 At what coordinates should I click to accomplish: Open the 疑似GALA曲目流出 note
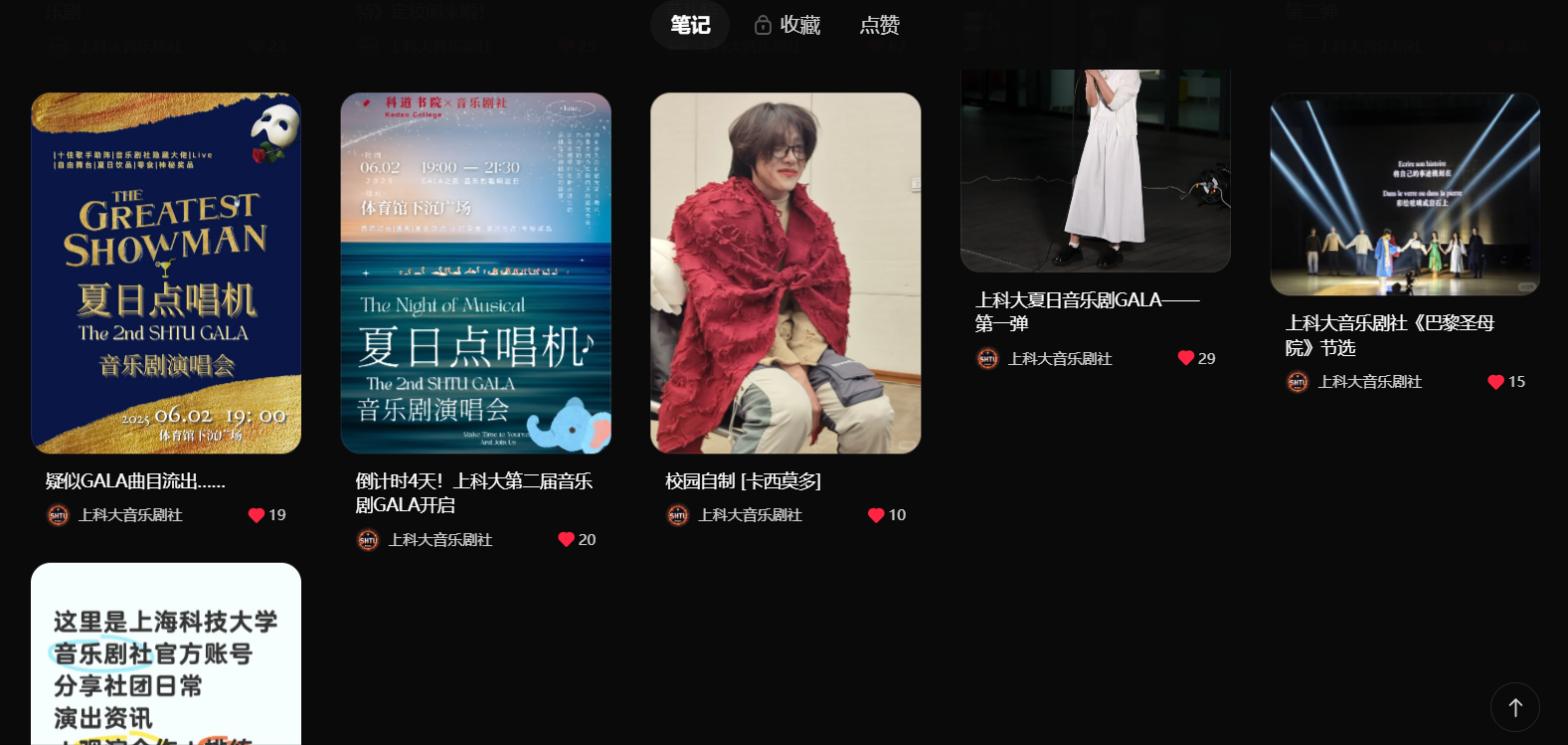(x=166, y=274)
